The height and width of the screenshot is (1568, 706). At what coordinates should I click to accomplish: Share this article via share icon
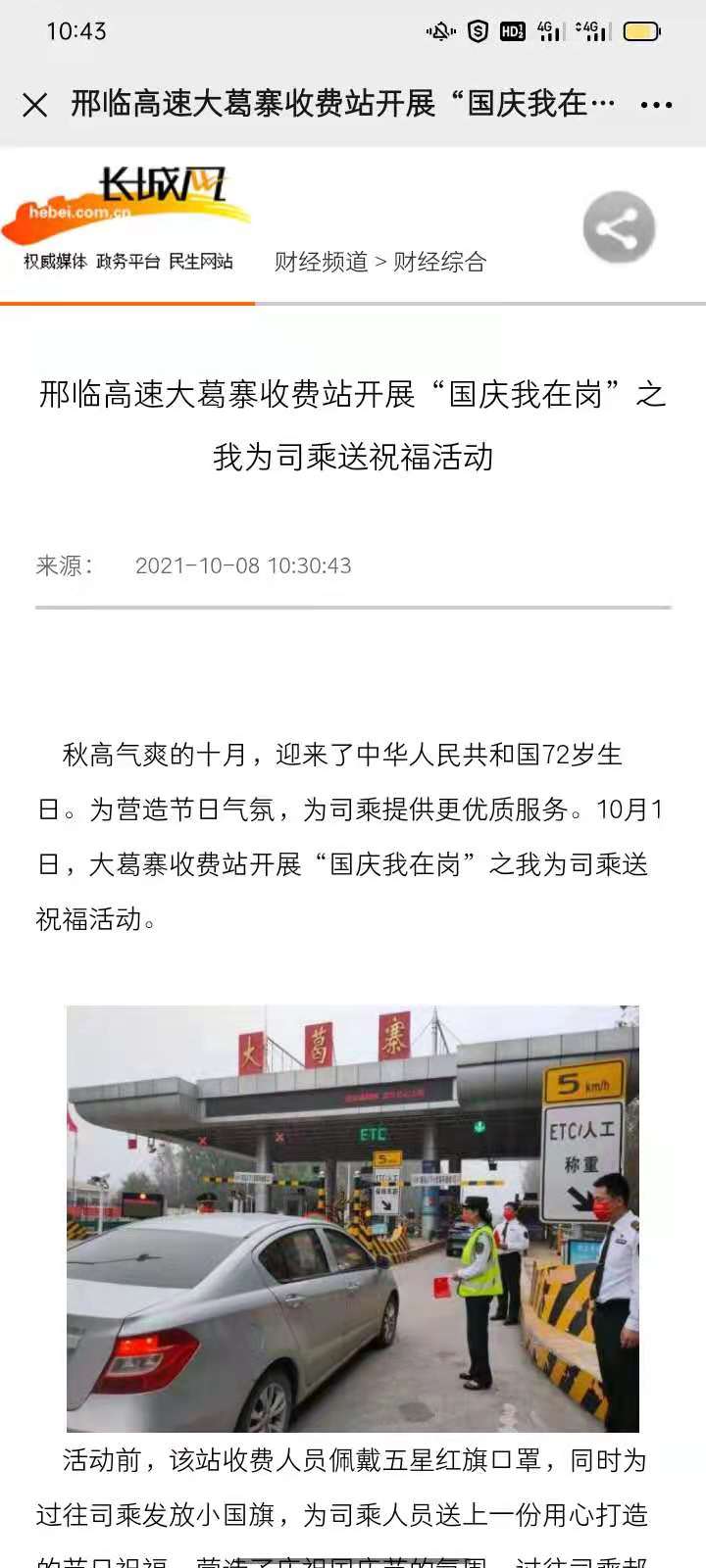(619, 228)
